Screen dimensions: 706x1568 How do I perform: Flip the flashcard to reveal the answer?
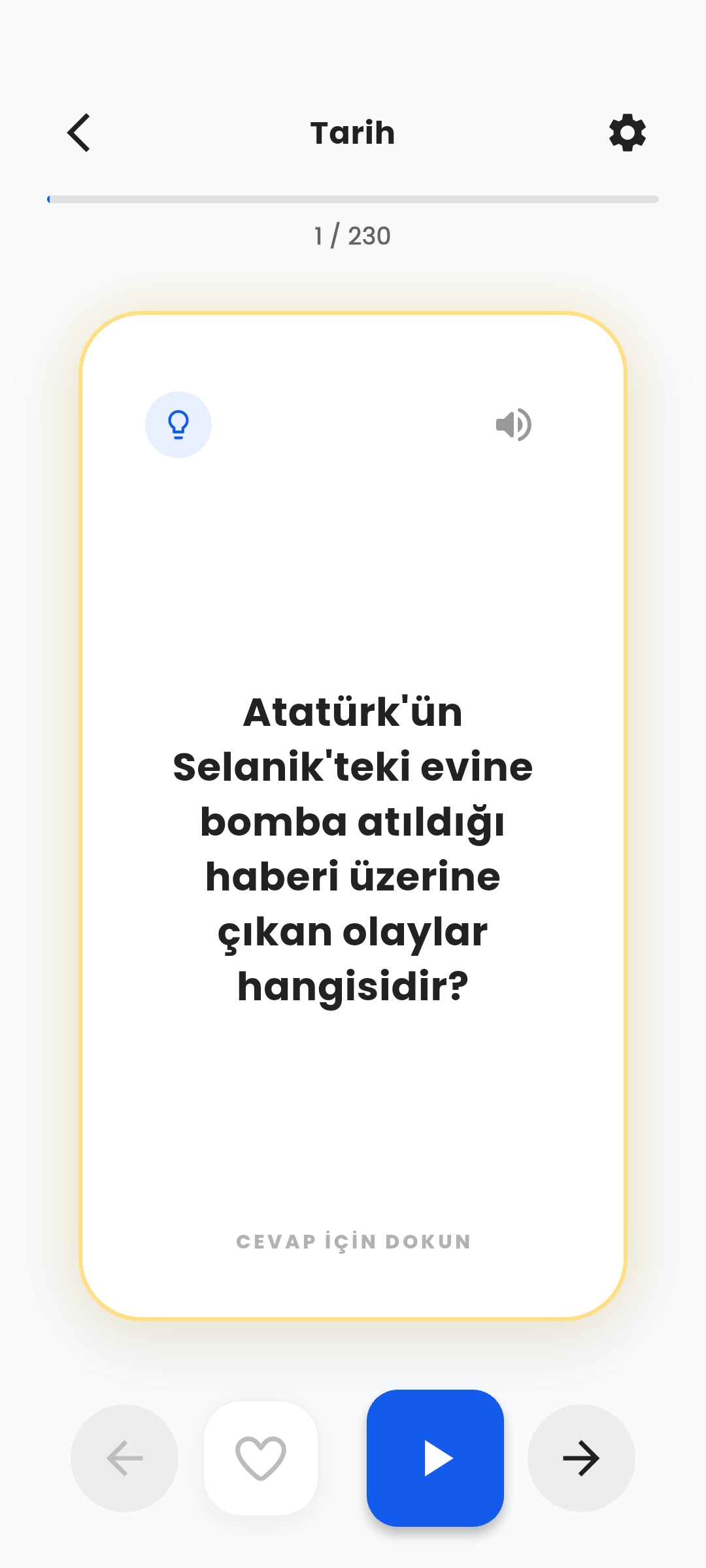point(353,849)
